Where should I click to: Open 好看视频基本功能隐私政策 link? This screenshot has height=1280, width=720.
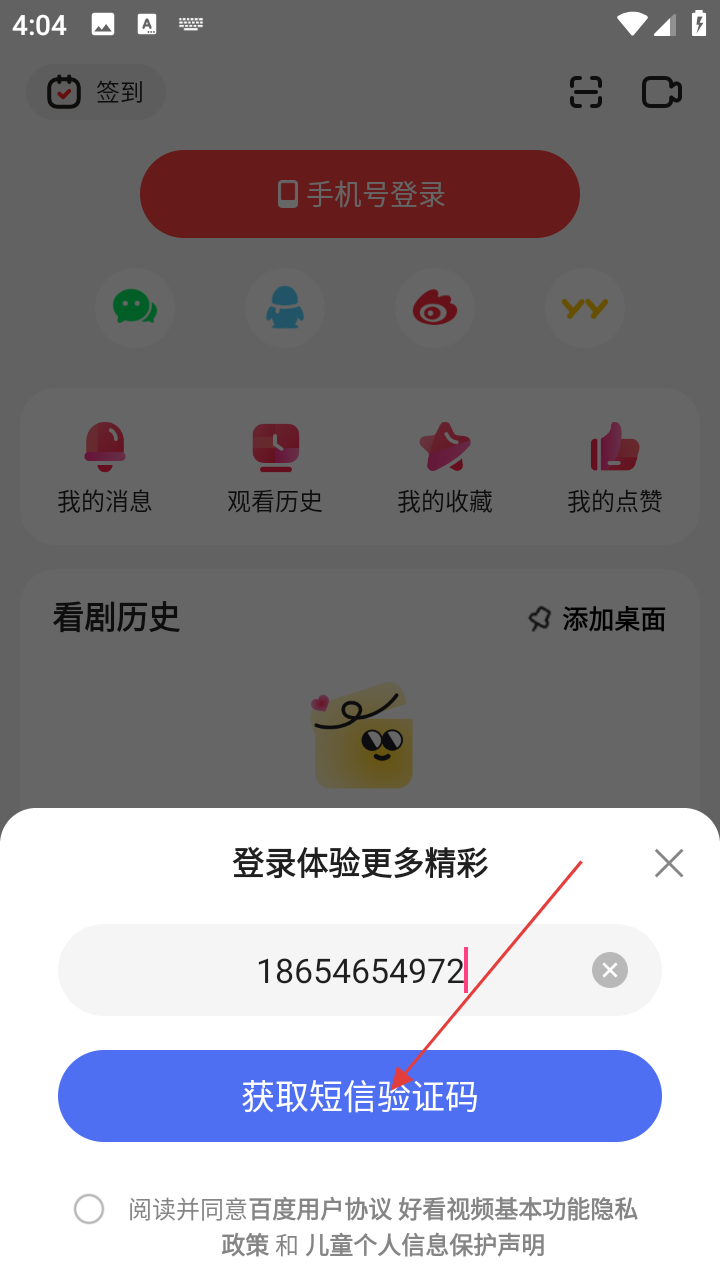click(517, 1210)
